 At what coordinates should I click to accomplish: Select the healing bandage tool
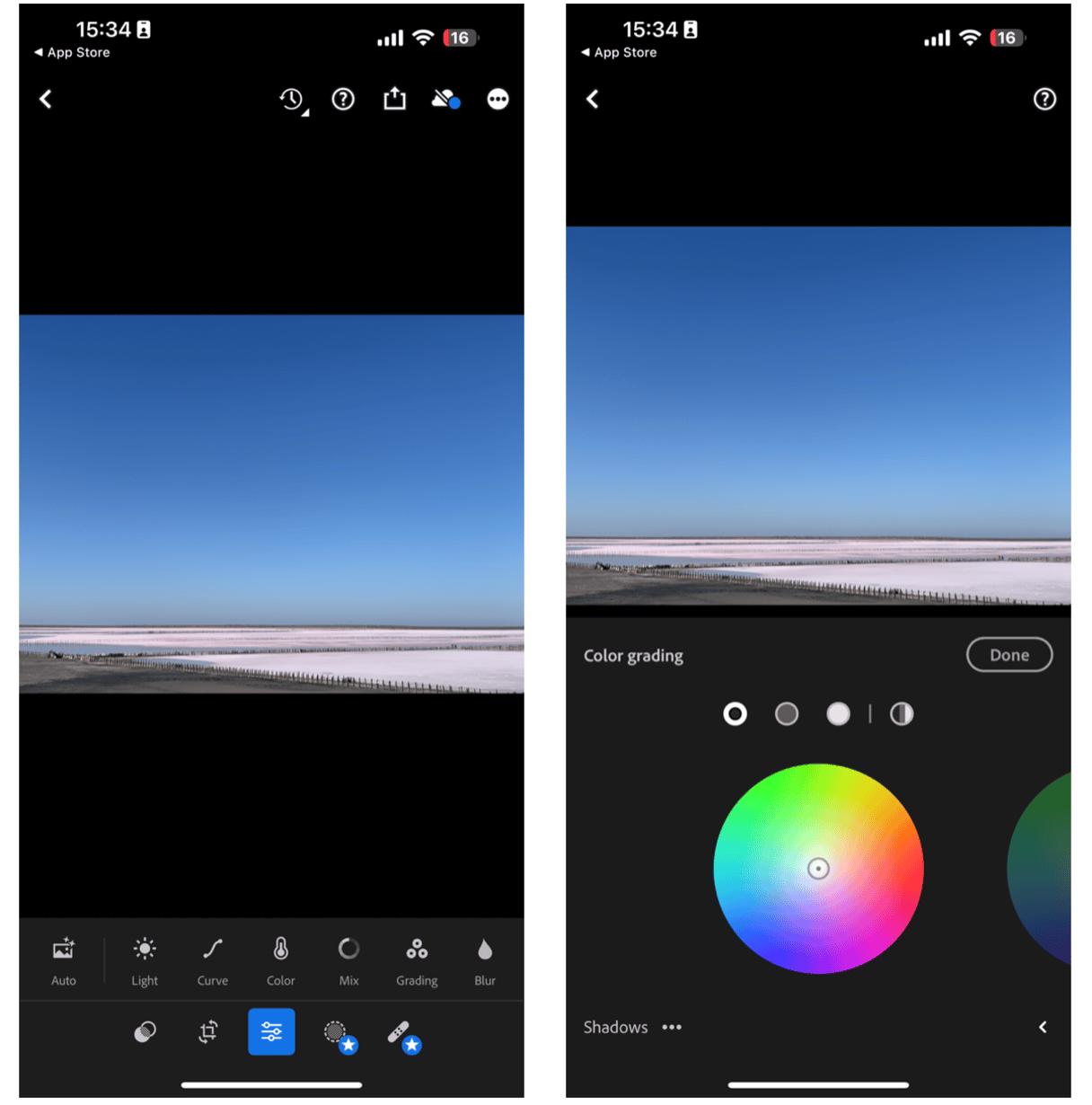(x=402, y=1033)
